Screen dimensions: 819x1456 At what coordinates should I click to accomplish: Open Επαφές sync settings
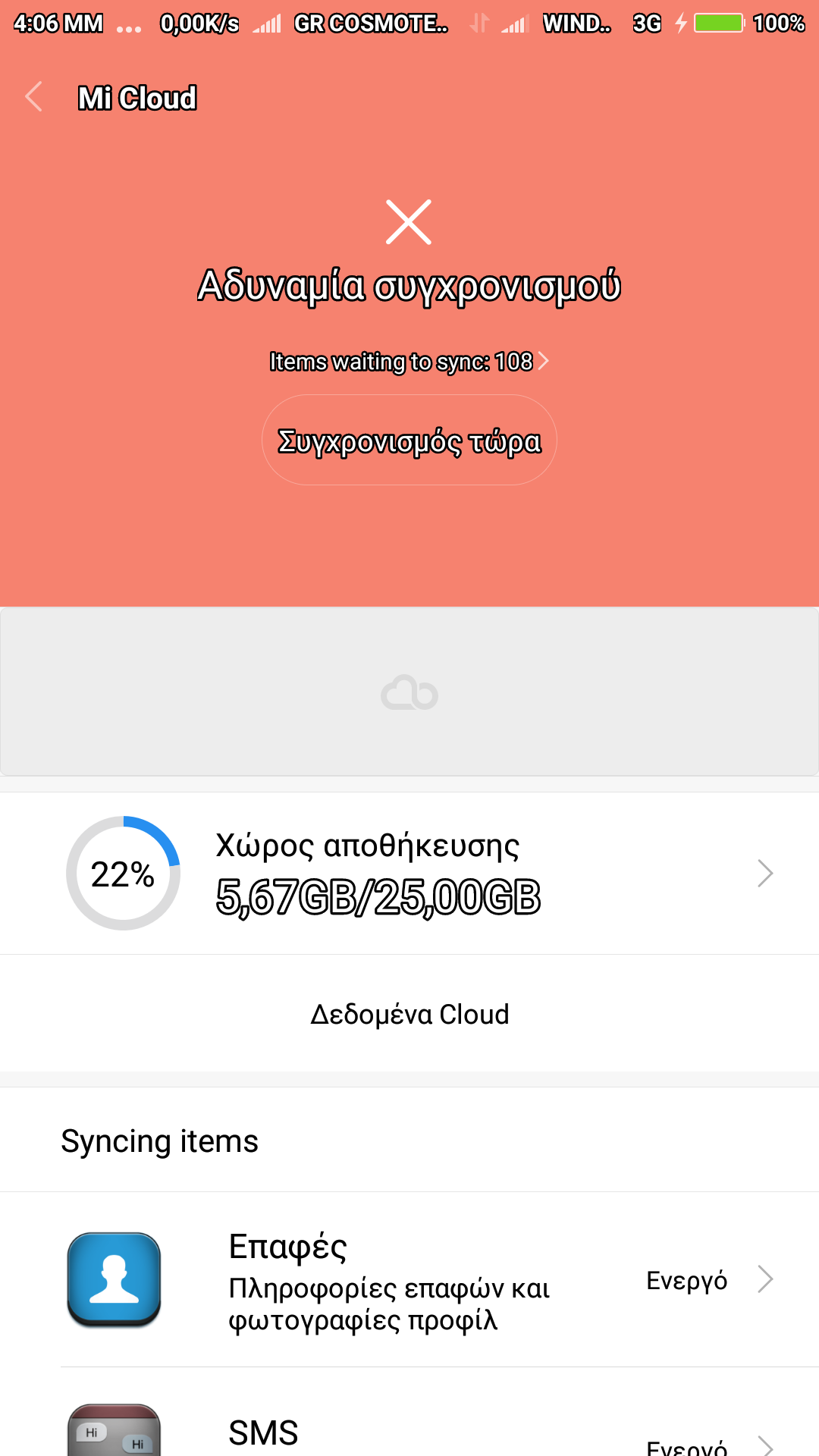[x=409, y=1280]
